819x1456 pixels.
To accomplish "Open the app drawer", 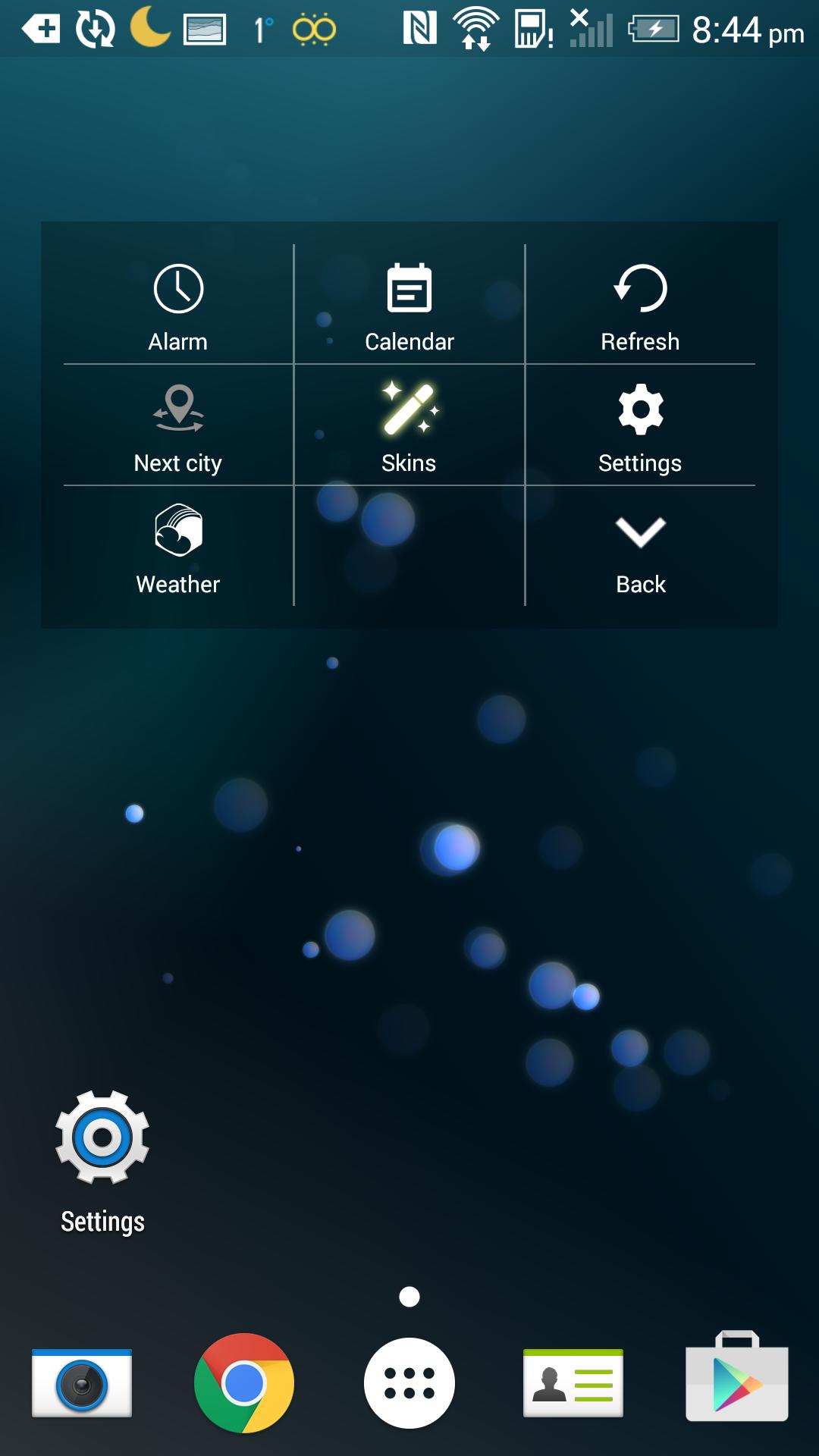I will (x=409, y=1384).
